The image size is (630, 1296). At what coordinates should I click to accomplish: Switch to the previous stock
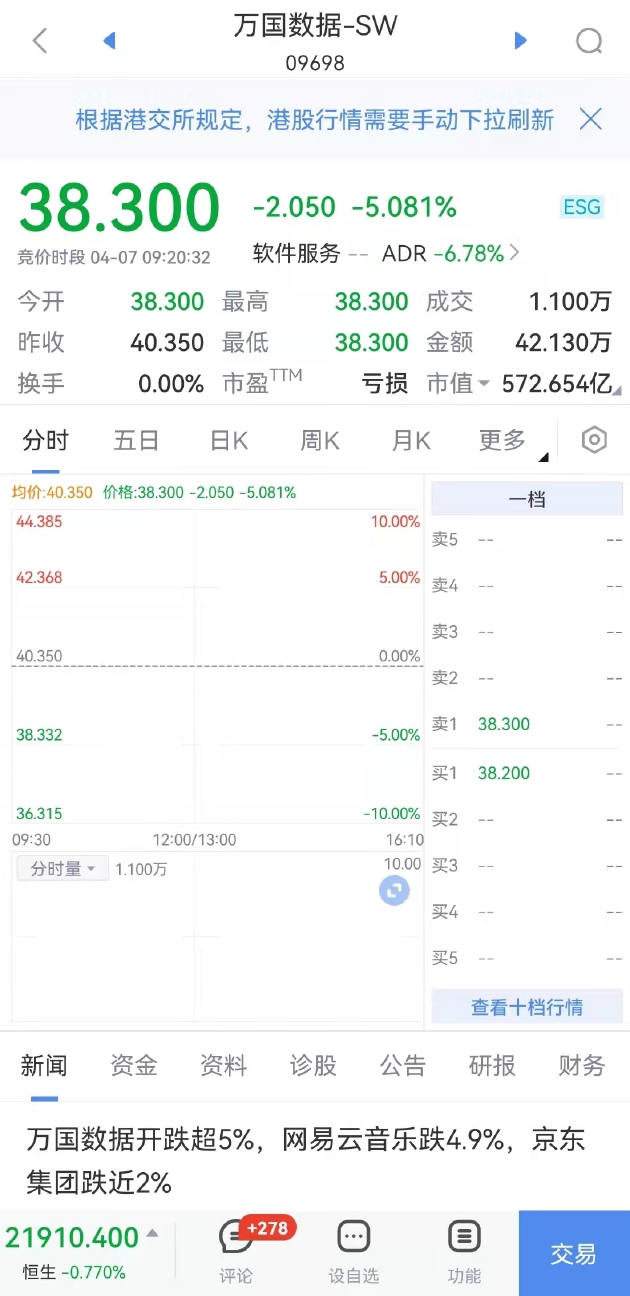pyautogui.click(x=110, y=40)
